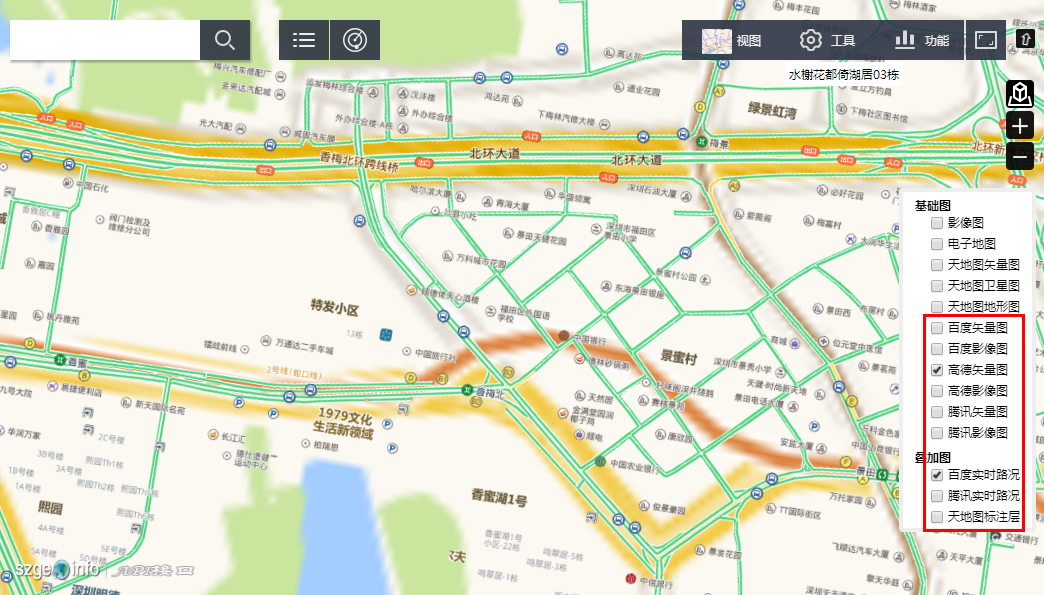Enable the 天地图标注层 overlay
The width and height of the screenshot is (1044, 595).
pos(937,517)
